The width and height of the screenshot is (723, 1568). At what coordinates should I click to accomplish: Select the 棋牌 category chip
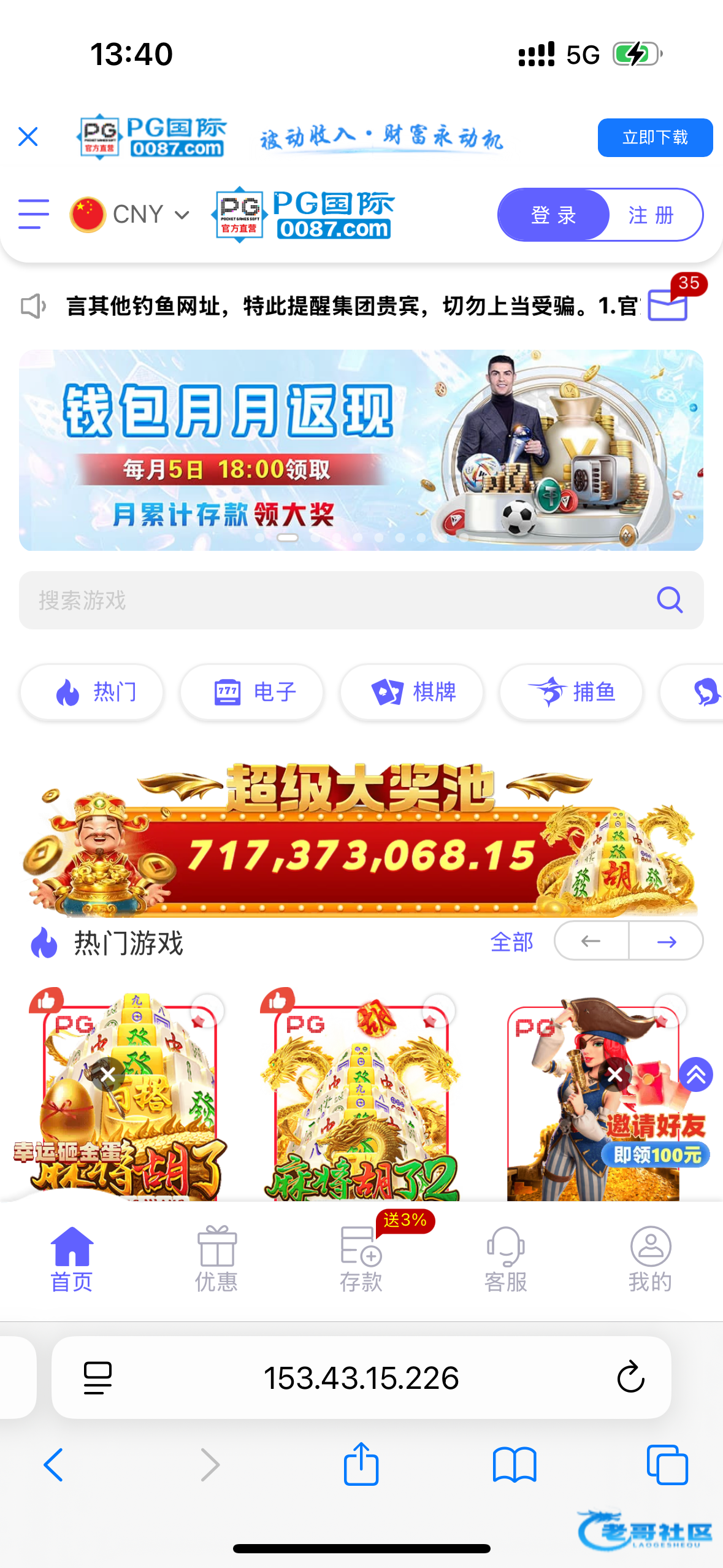pos(412,692)
